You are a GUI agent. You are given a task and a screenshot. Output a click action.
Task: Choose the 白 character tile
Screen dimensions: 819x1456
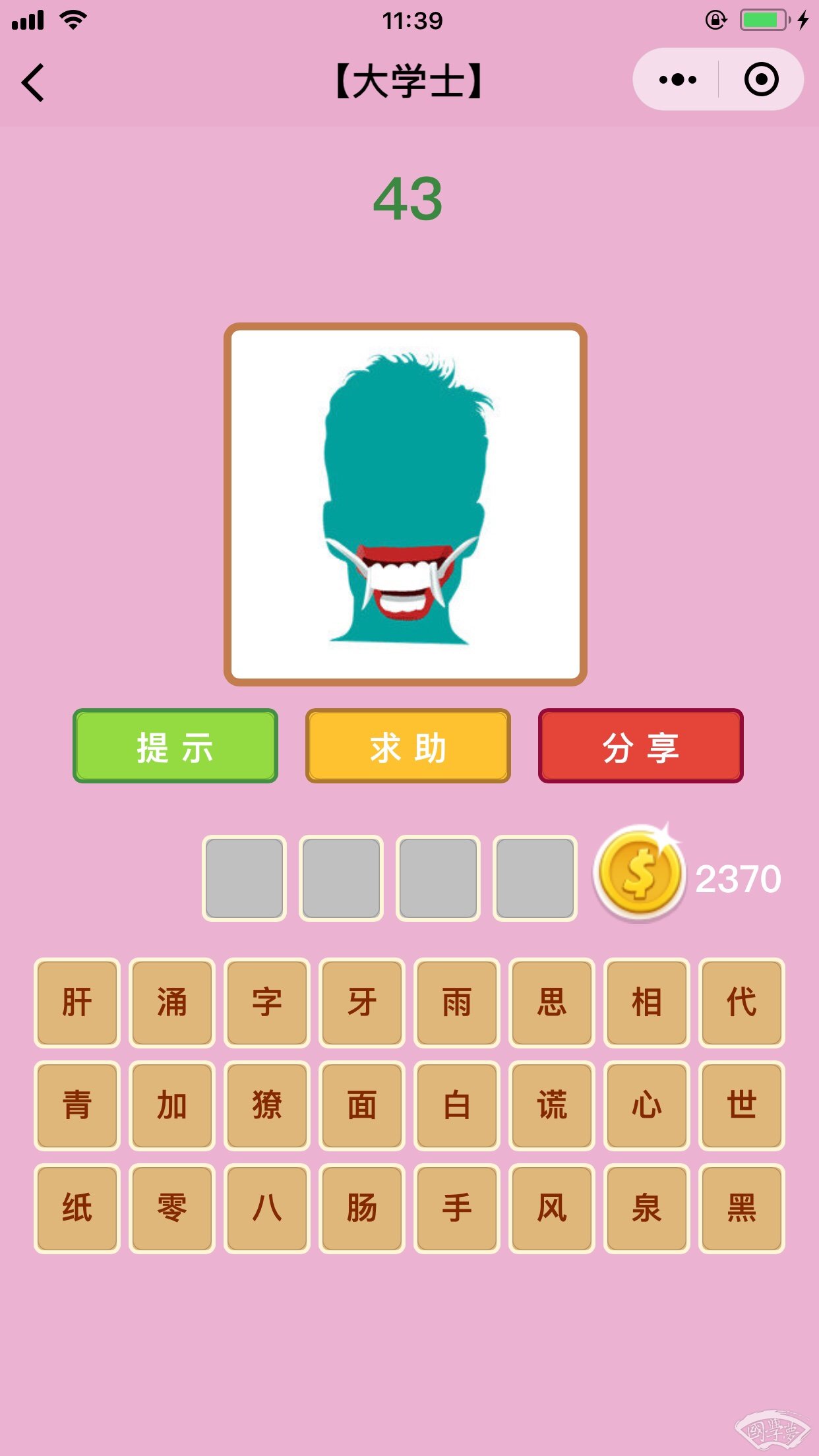[x=457, y=1105]
